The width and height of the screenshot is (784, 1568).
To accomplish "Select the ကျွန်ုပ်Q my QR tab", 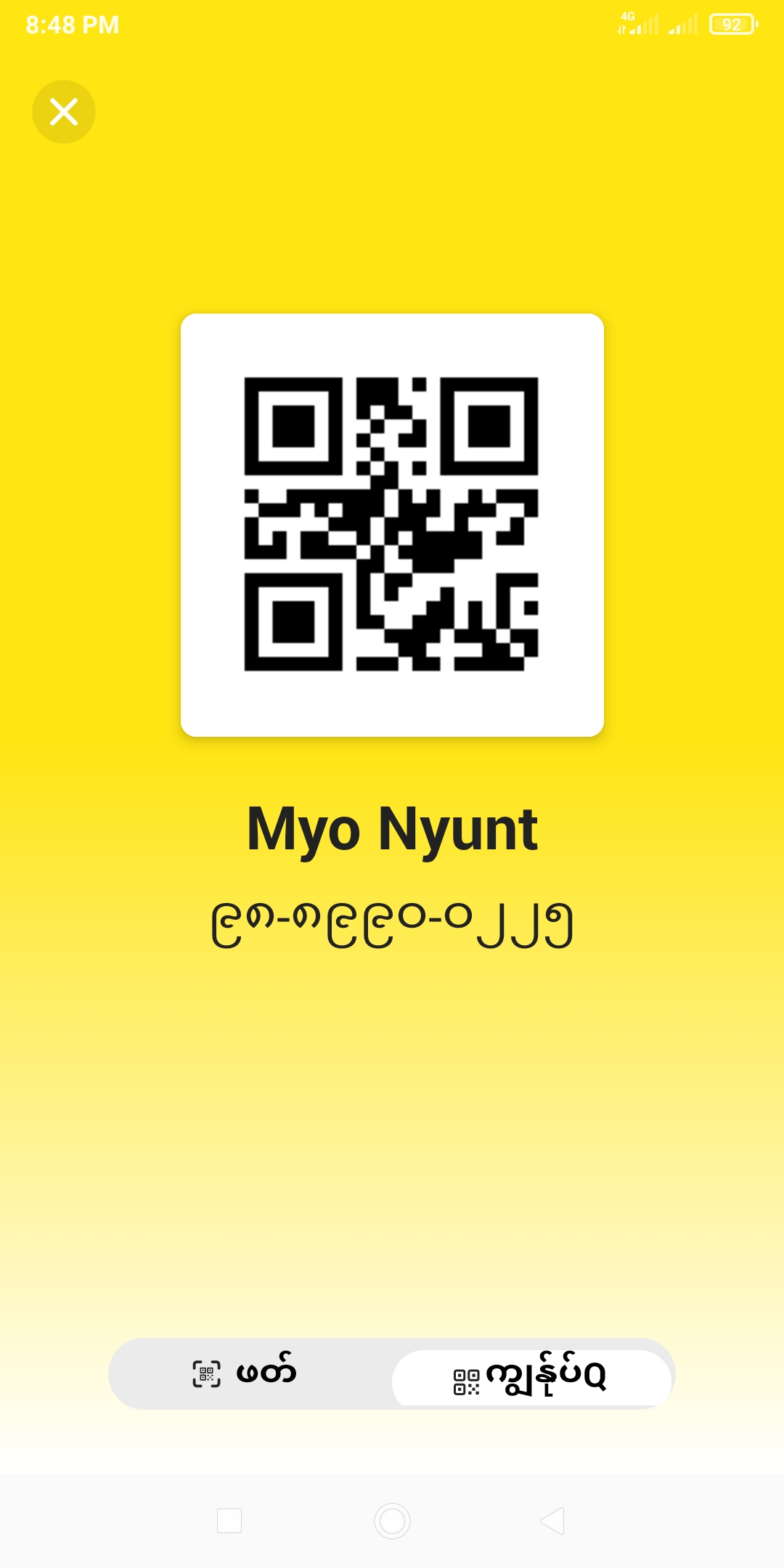I will (x=531, y=1376).
